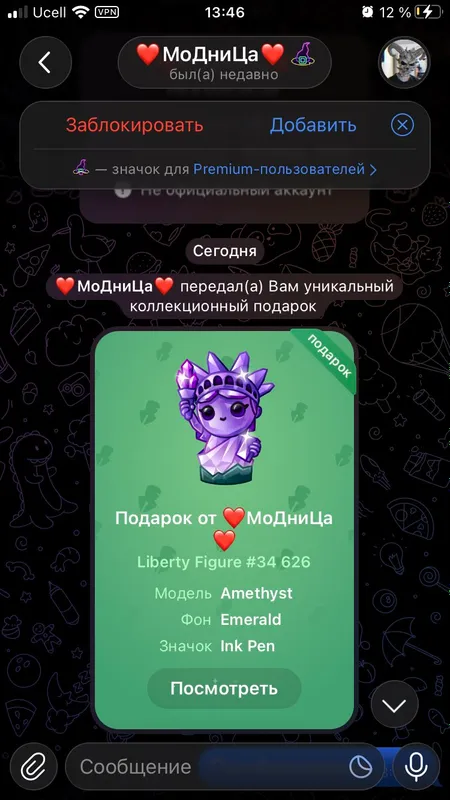This screenshot has width=450, height=800.
Task: Open the Liberty Figure gift card
Action: [x=224, y=530]
